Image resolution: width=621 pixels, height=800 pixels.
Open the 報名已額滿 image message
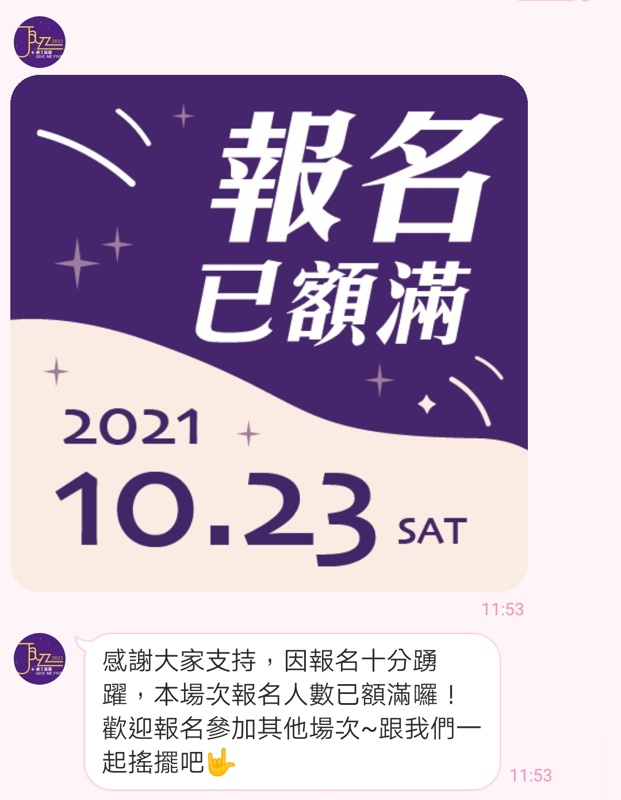pos(268,332)
